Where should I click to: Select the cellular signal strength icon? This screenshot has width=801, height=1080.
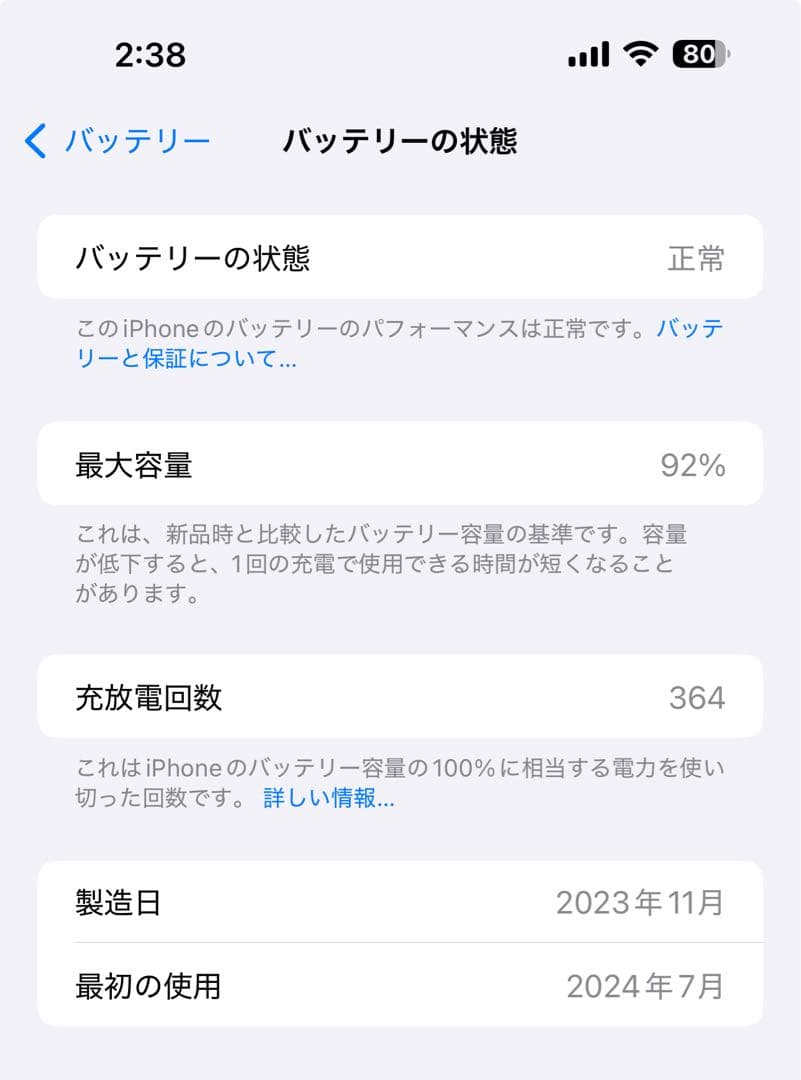pos(592,53)
